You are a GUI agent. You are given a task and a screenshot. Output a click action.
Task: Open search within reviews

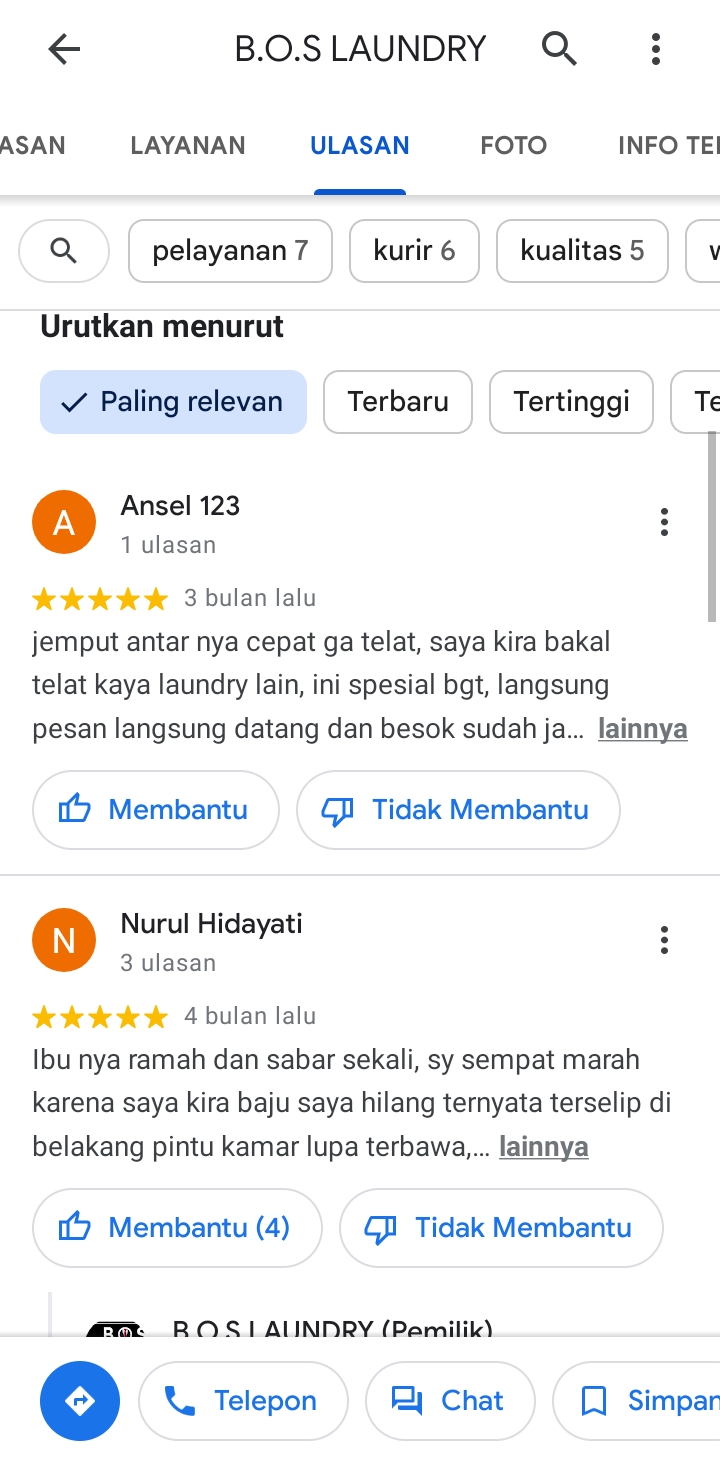[x=559, y=48]
